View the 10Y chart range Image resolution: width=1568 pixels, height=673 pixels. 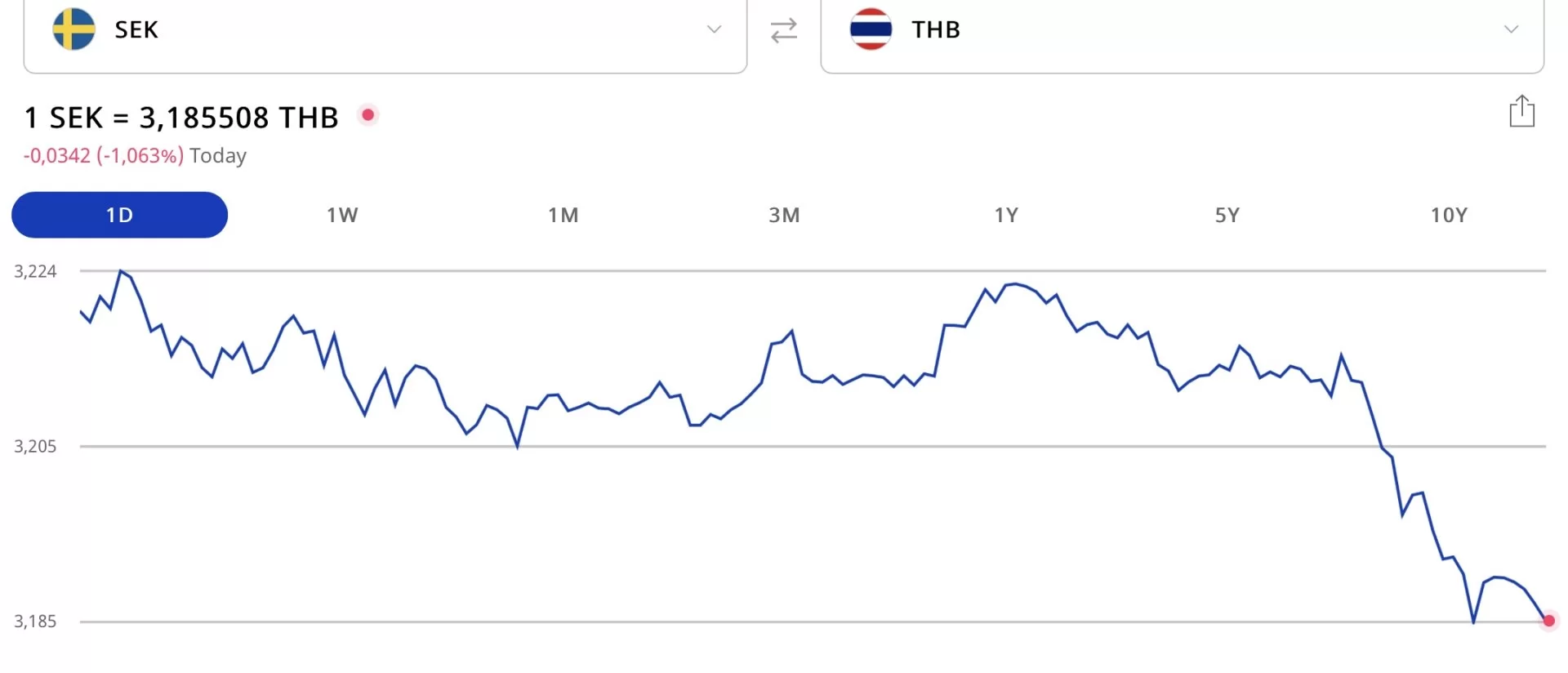1449,215
